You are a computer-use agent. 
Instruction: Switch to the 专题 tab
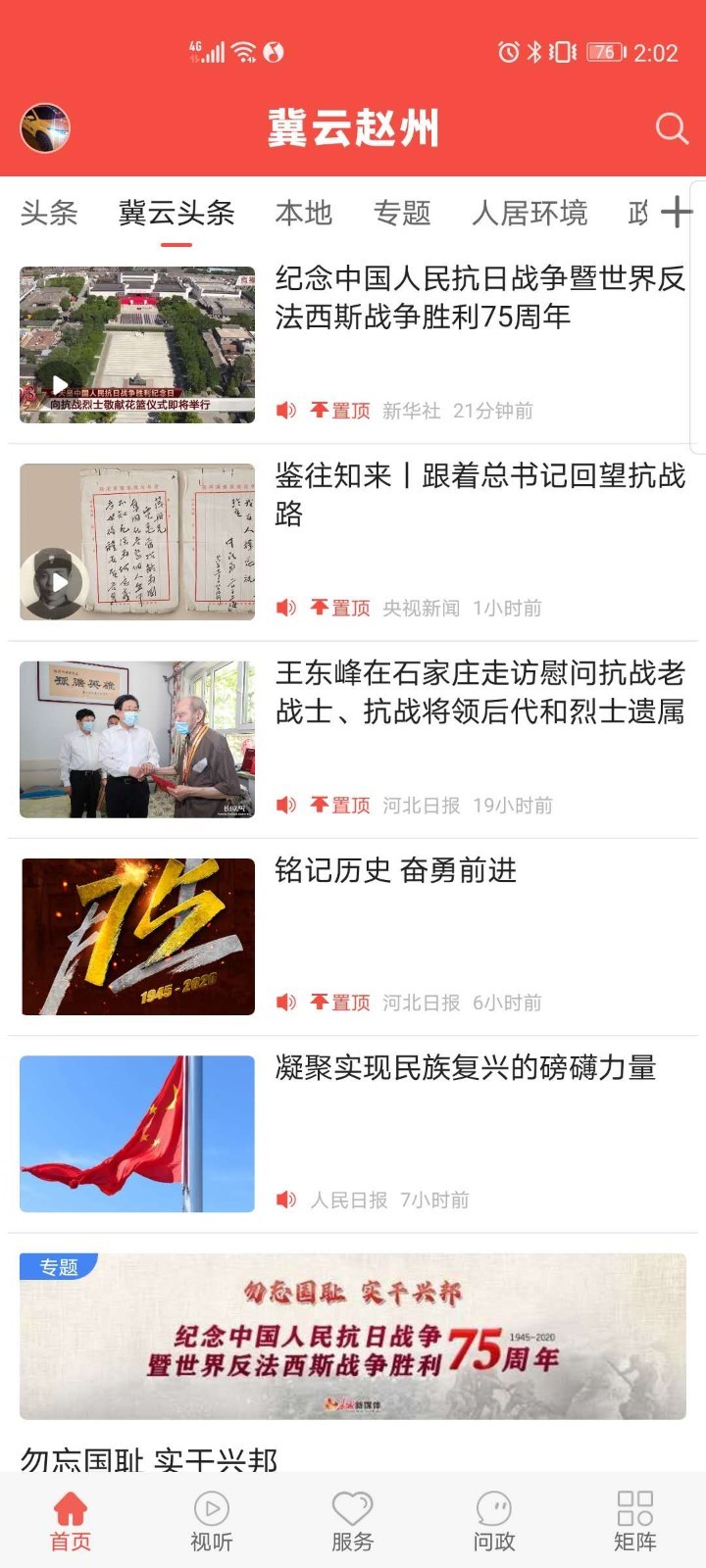coord(402,213)
